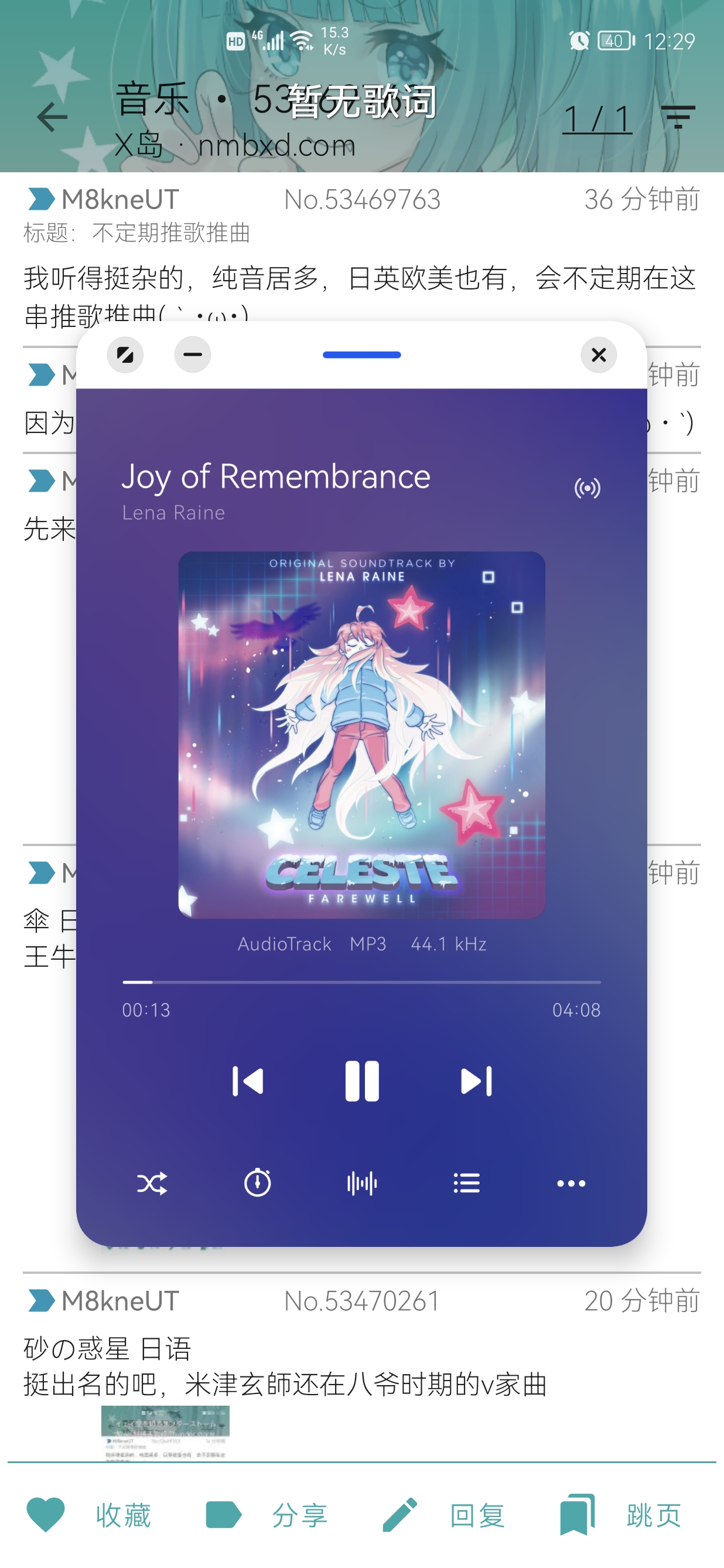Add this thread to 收藏 favorites
Image resolution: width=724 pixels, height=1568 pixels.
(89, 1515)
